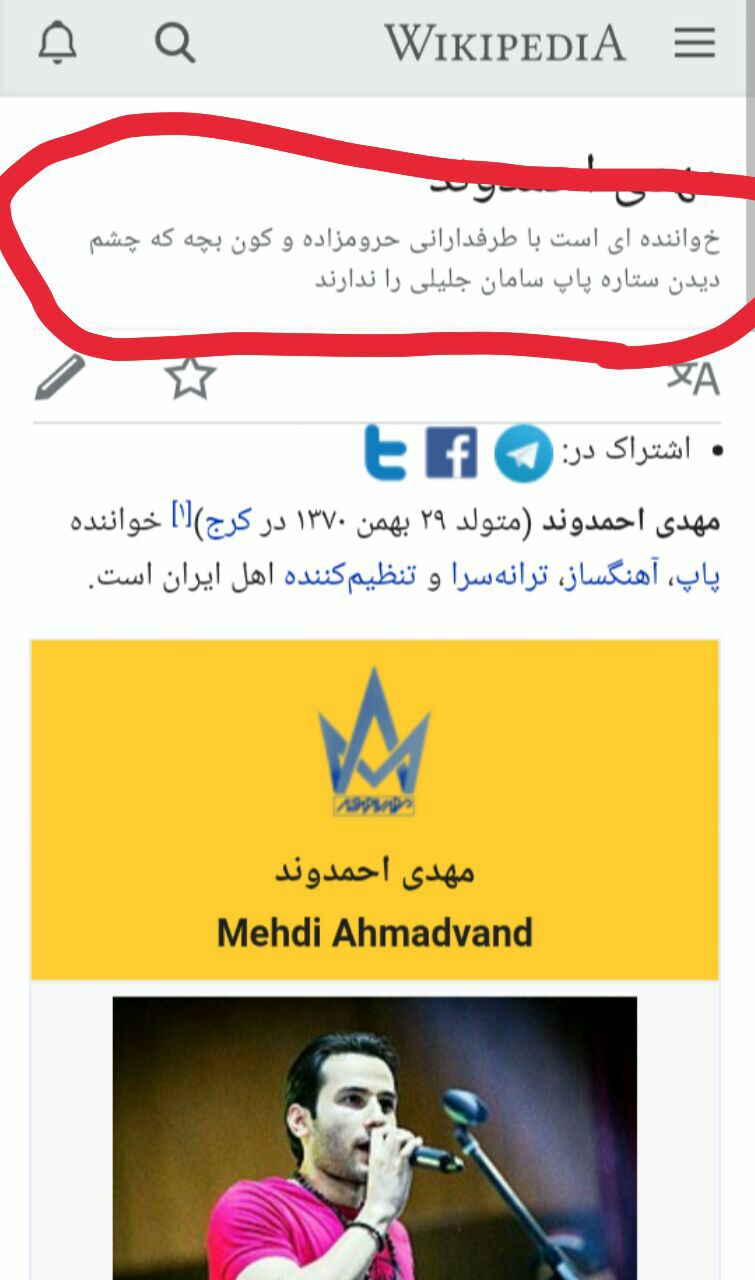Add article to watchlist with star icon
The width and height of the screenshot is (755, 1280).
tap(190, 377)
